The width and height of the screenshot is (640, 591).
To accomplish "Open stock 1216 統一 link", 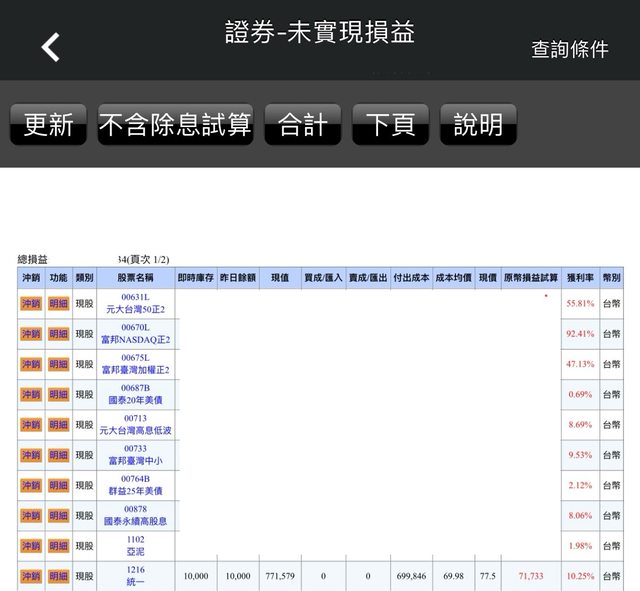I will (x=136, y=576).
